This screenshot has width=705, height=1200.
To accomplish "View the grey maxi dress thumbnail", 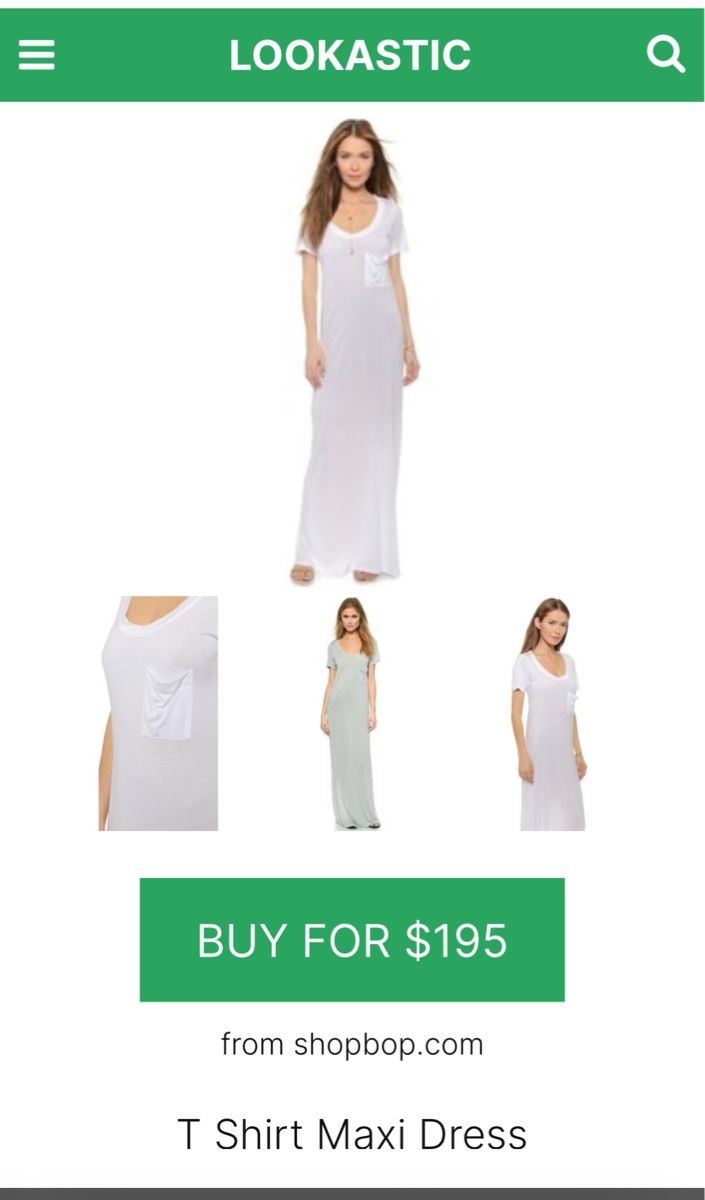I will coord(351,713).
